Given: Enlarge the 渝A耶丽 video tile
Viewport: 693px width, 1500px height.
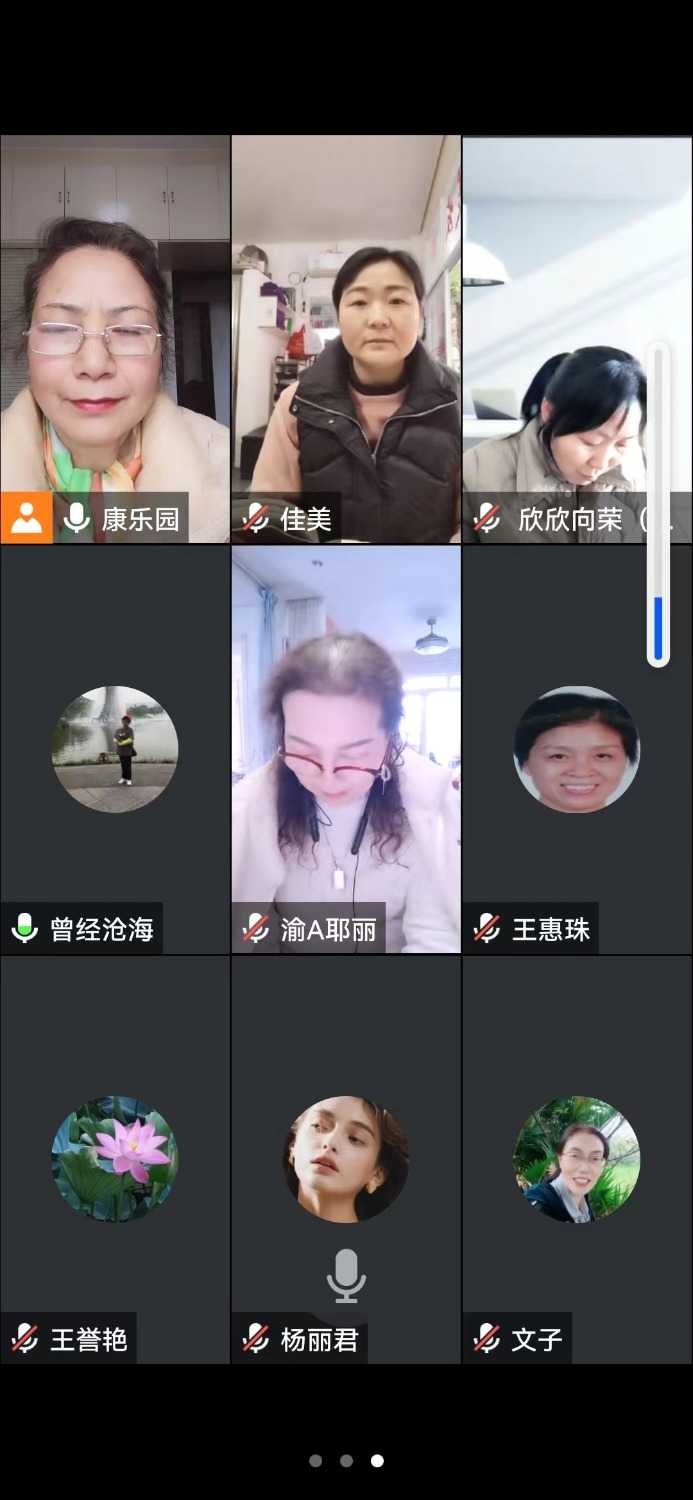Looking at the screenshot, I should [346, 750].
